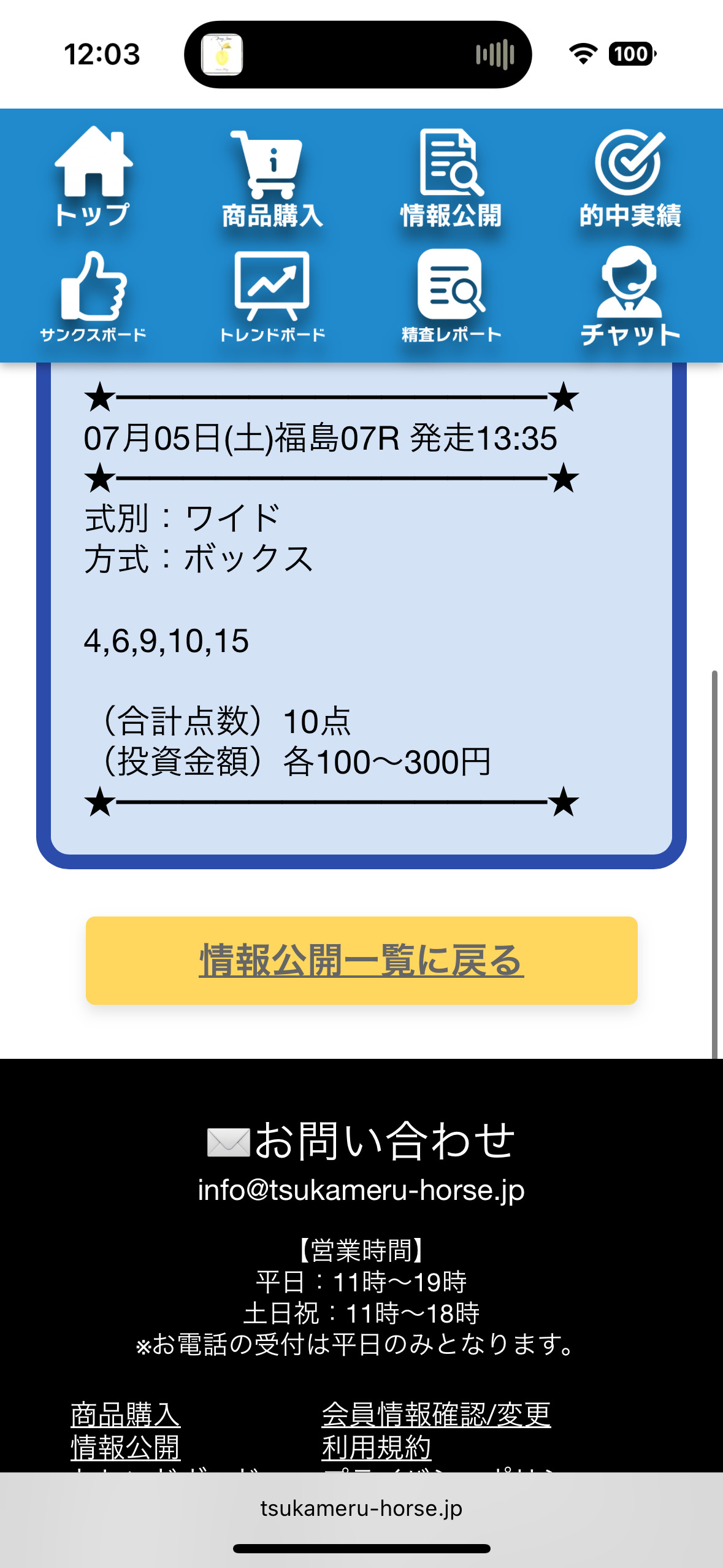Tap 情報公開一覧に戻る button
Viewport: 723px width, 1568px height.
361,960
